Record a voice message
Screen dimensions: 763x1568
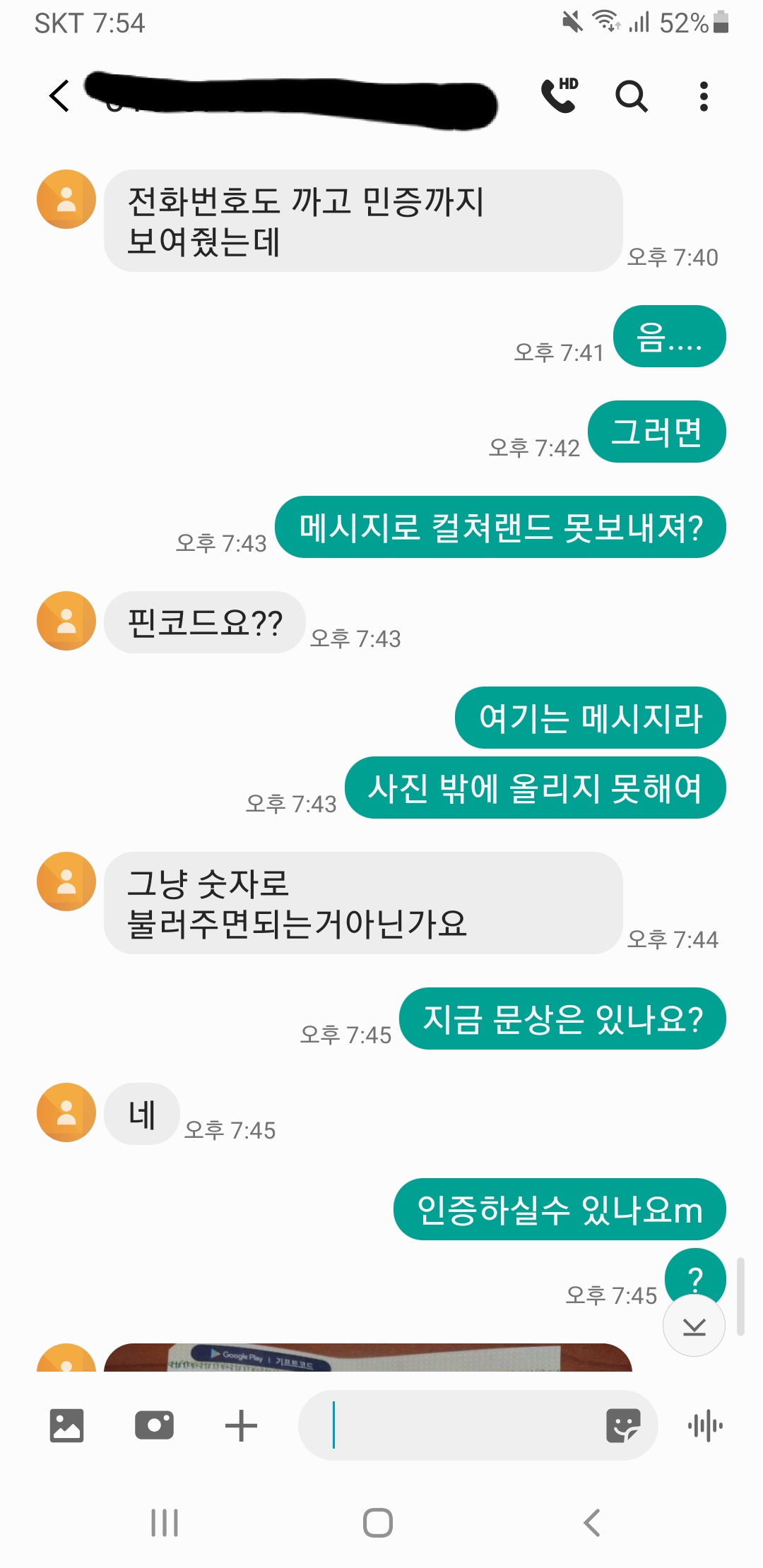coord(705,1425)
